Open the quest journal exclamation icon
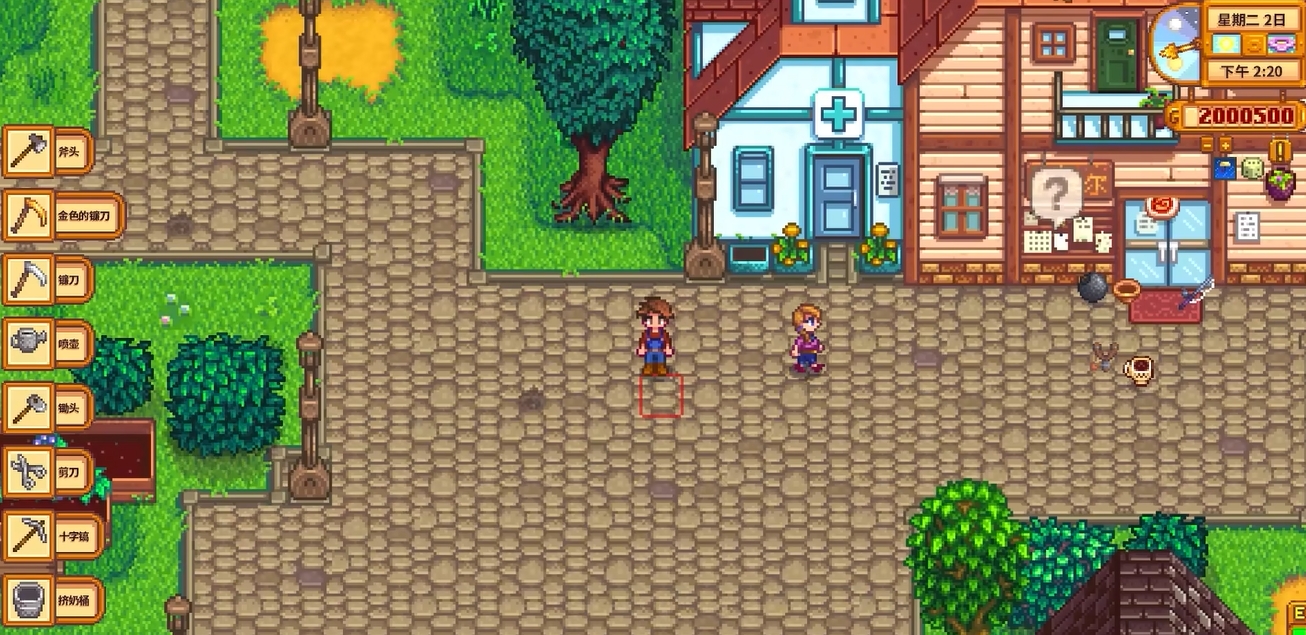 (x=1280, y=152)
